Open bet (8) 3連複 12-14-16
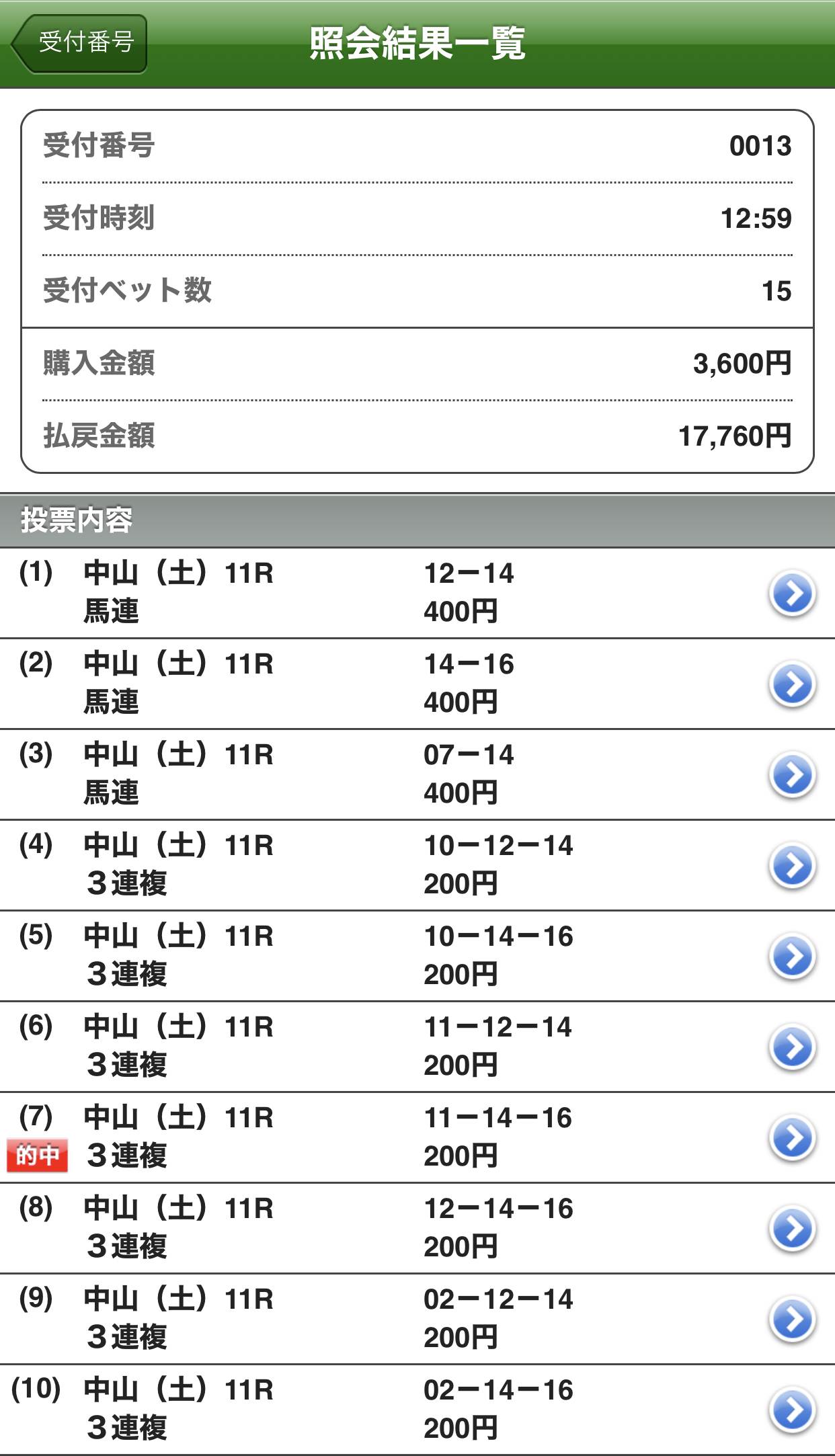Screen dimensions: 835x1456 pyautogui.click(x=792, y=1229)
